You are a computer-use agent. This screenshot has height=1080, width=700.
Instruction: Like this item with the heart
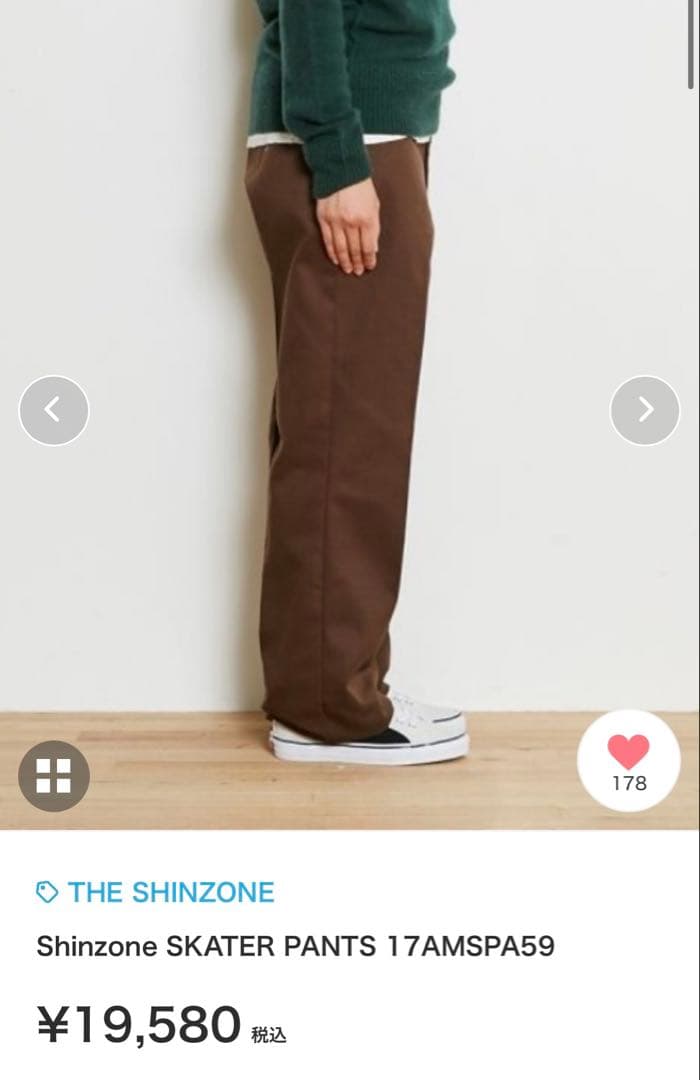pyautogui.click(x=629, y=762)
